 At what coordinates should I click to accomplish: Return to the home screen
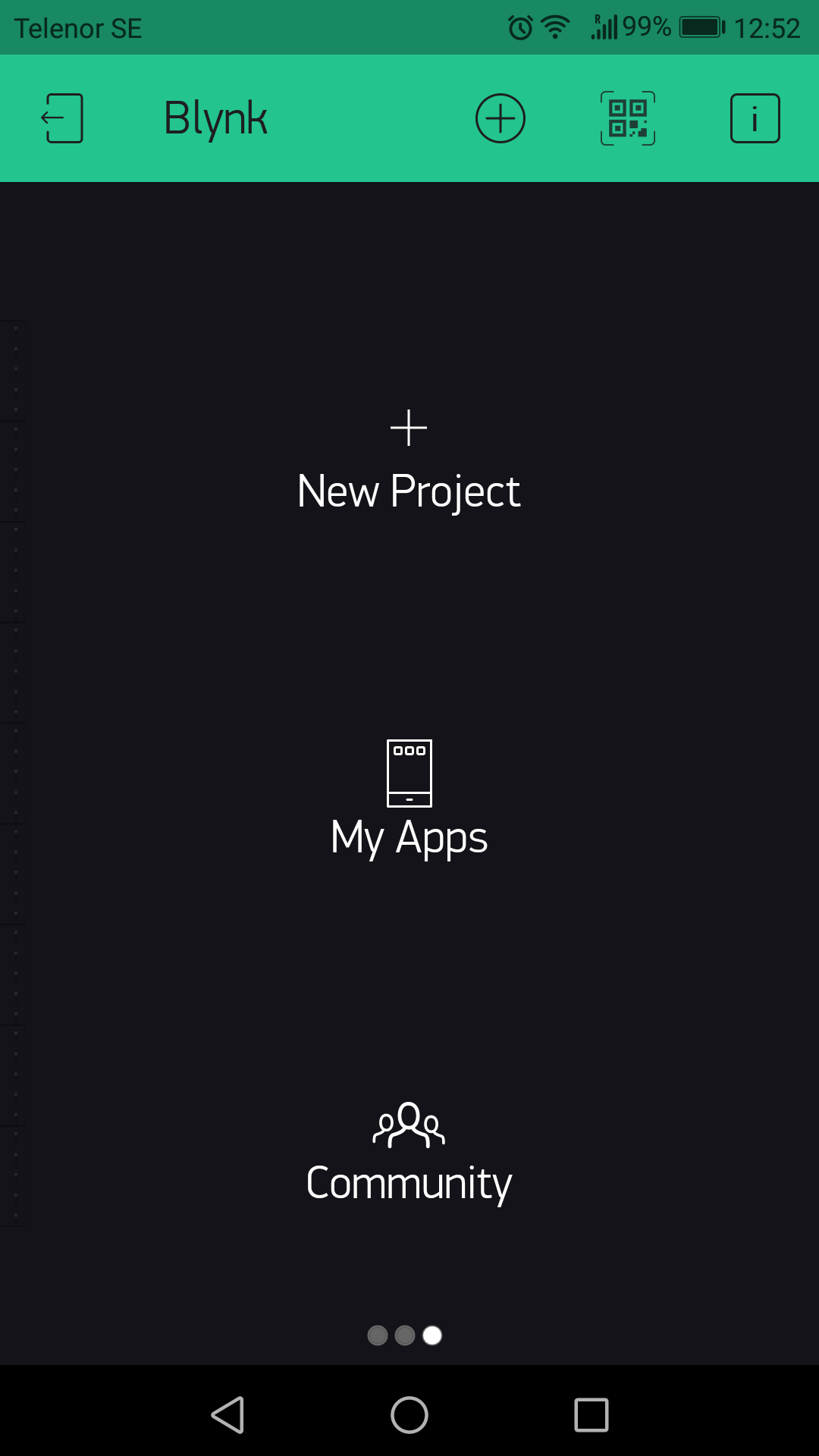point(409,1415)
